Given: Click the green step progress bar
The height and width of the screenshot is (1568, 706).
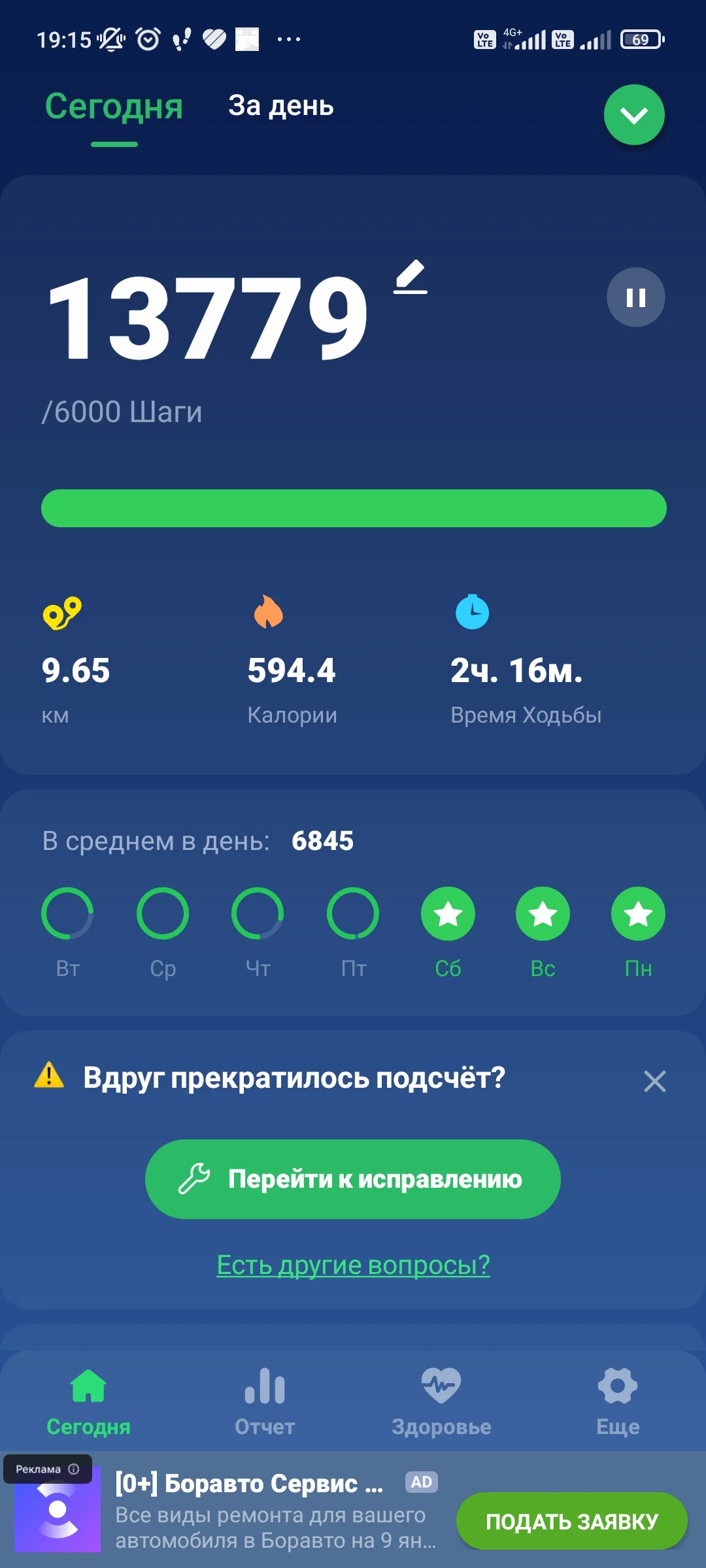Looking at the screenshot, I should 353,508.
